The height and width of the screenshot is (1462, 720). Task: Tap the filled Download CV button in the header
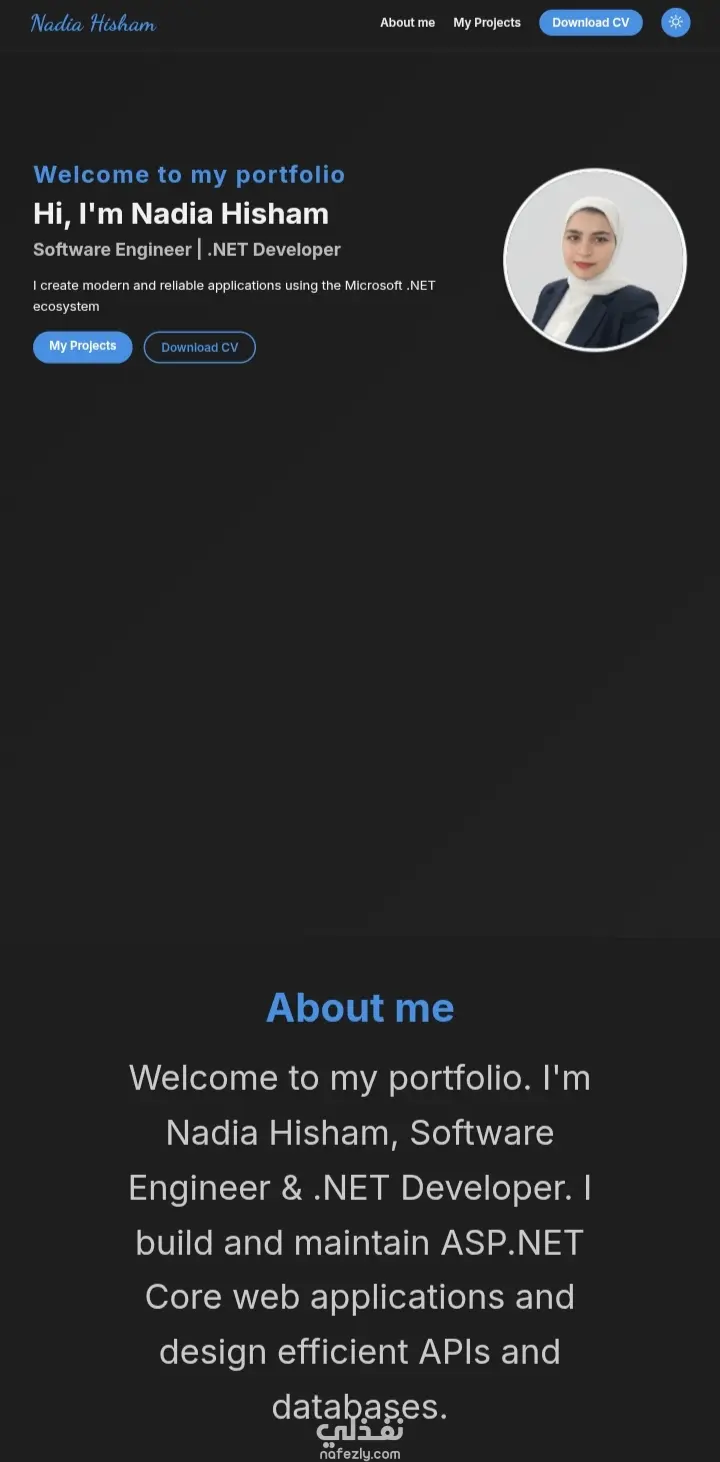point(590,22)
